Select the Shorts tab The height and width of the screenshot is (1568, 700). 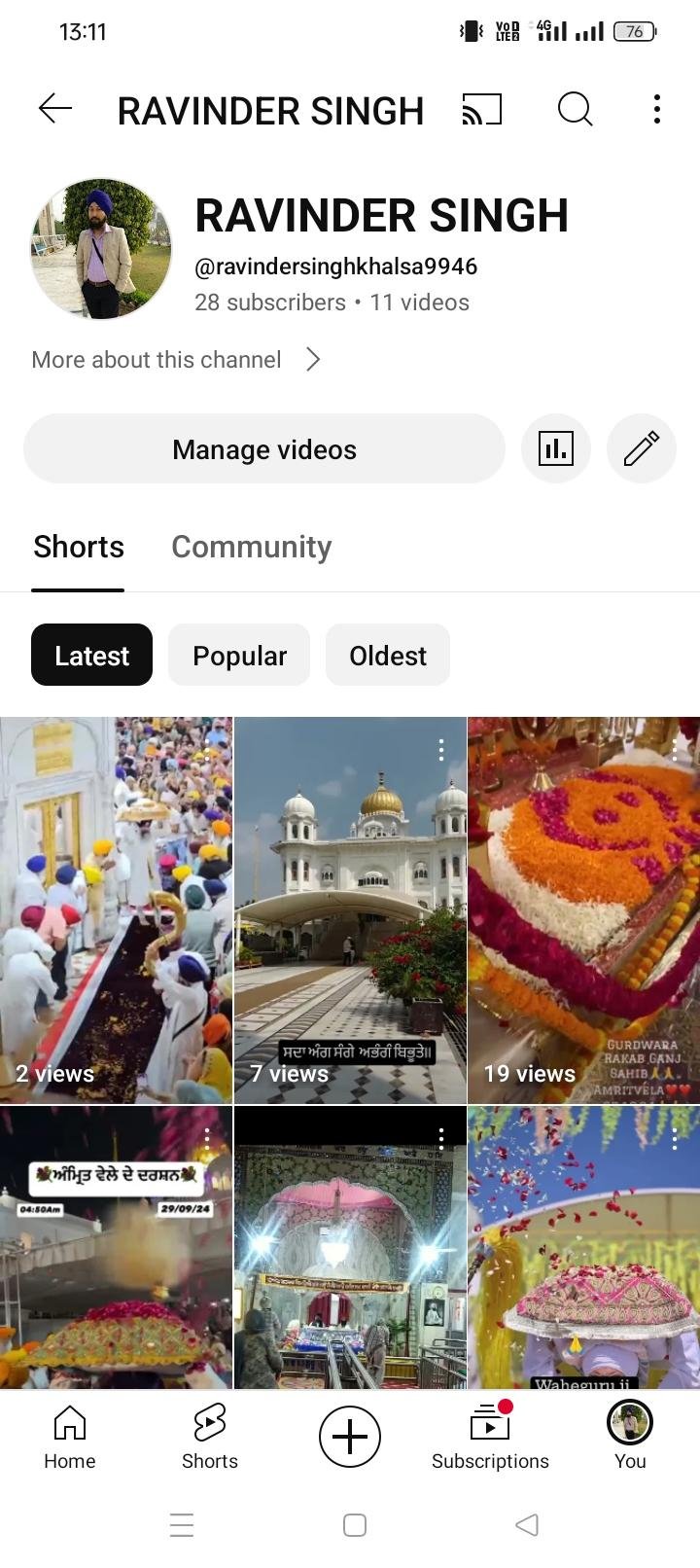pos(78,547)
